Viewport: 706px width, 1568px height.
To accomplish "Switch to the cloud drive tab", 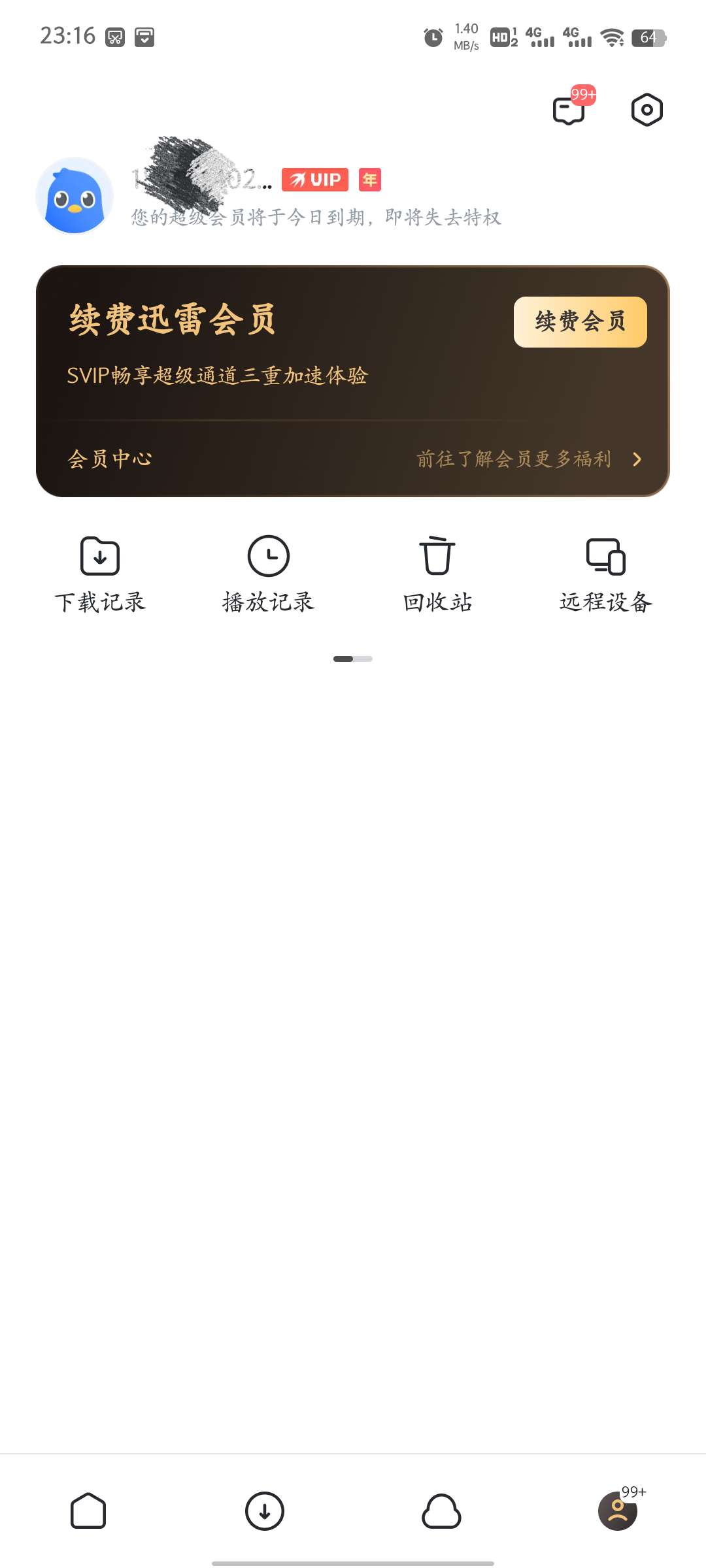I will click(441, 1511).
